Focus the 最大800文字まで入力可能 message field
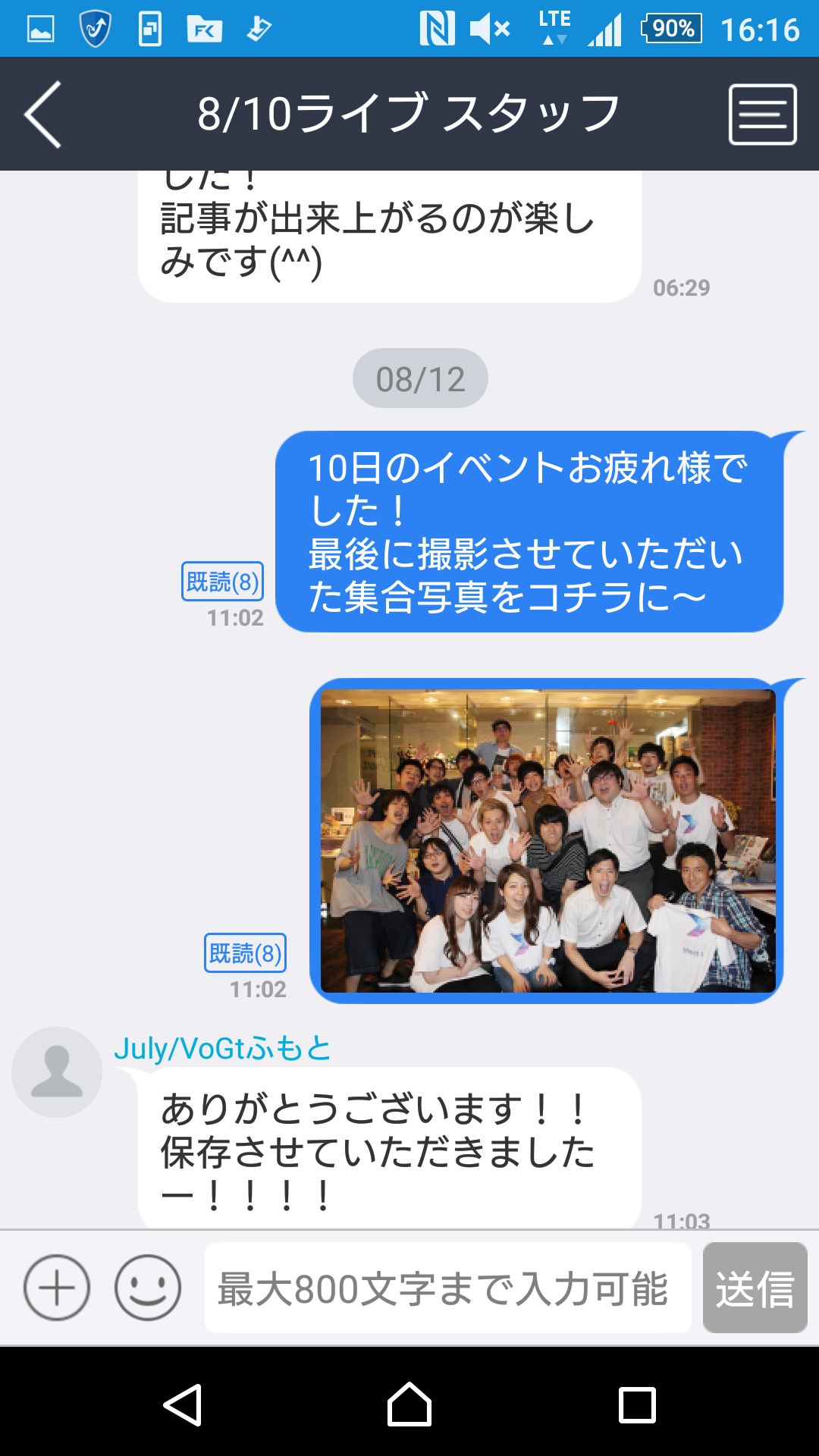Screen dimensions: 819x1456 click(447, 1288)
